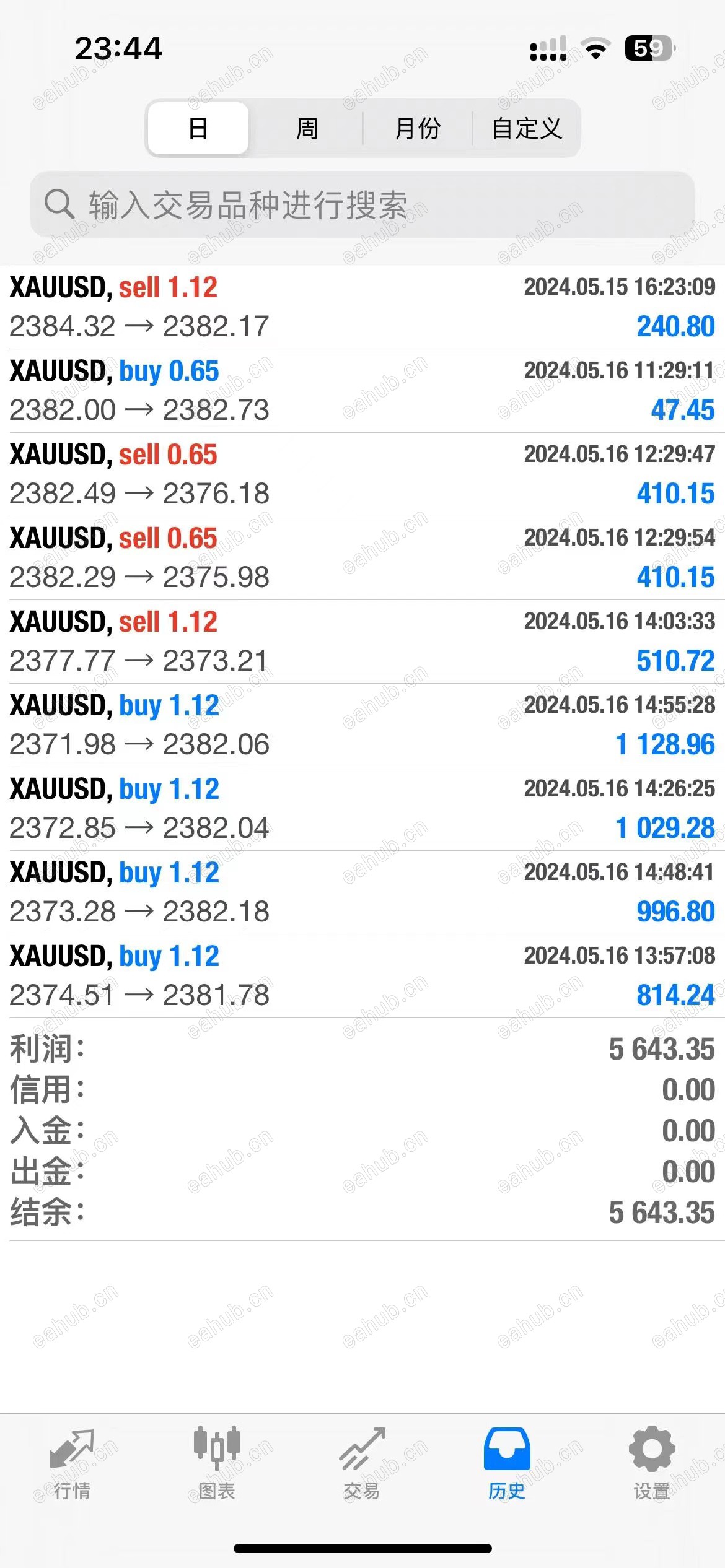This screenshot has width=725, height=1568.
Task: Open the buy trade with profit 996.80
Action: tap(362, 892)
